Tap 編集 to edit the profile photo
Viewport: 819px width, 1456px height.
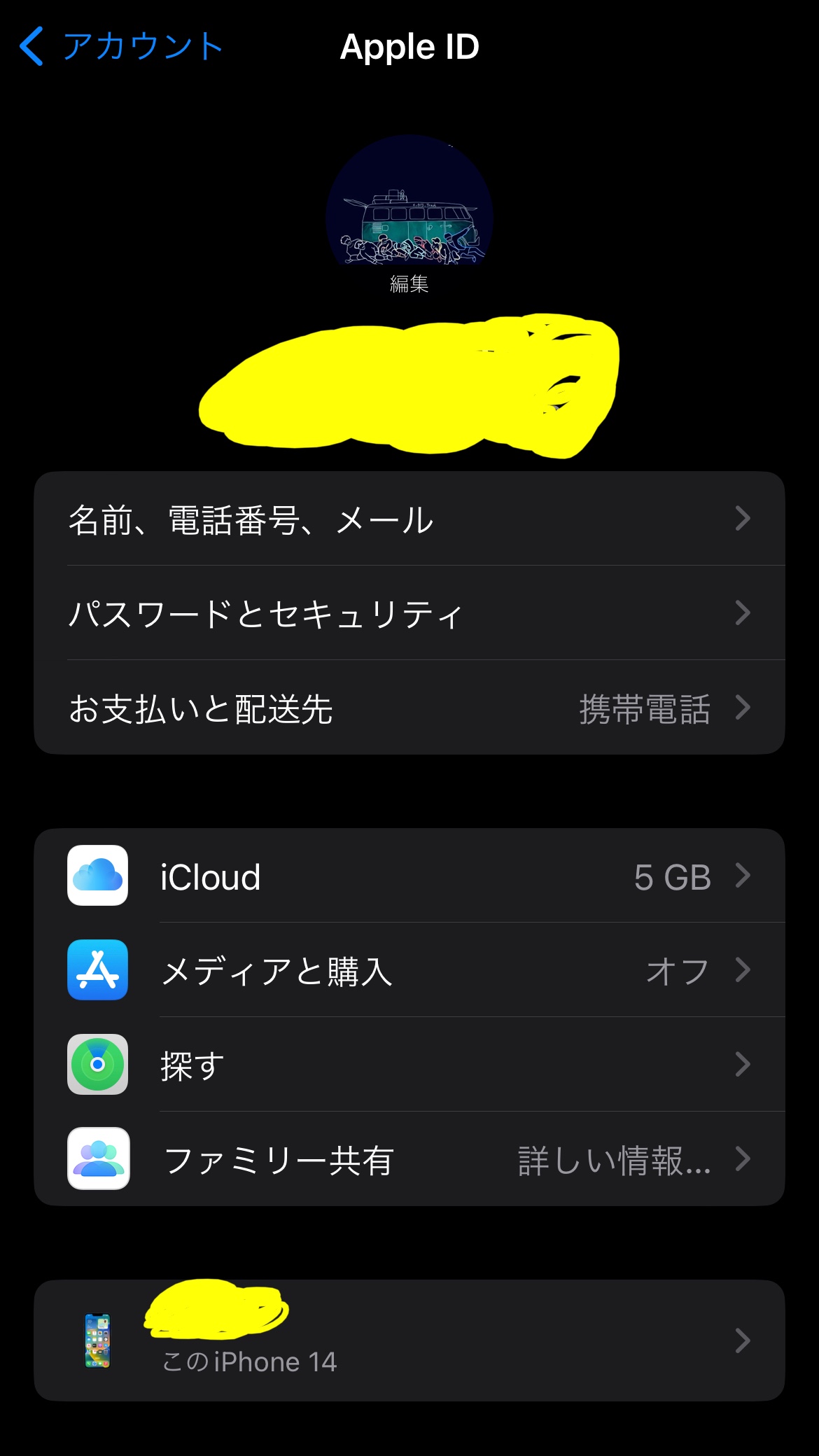(x=409, y=283)
